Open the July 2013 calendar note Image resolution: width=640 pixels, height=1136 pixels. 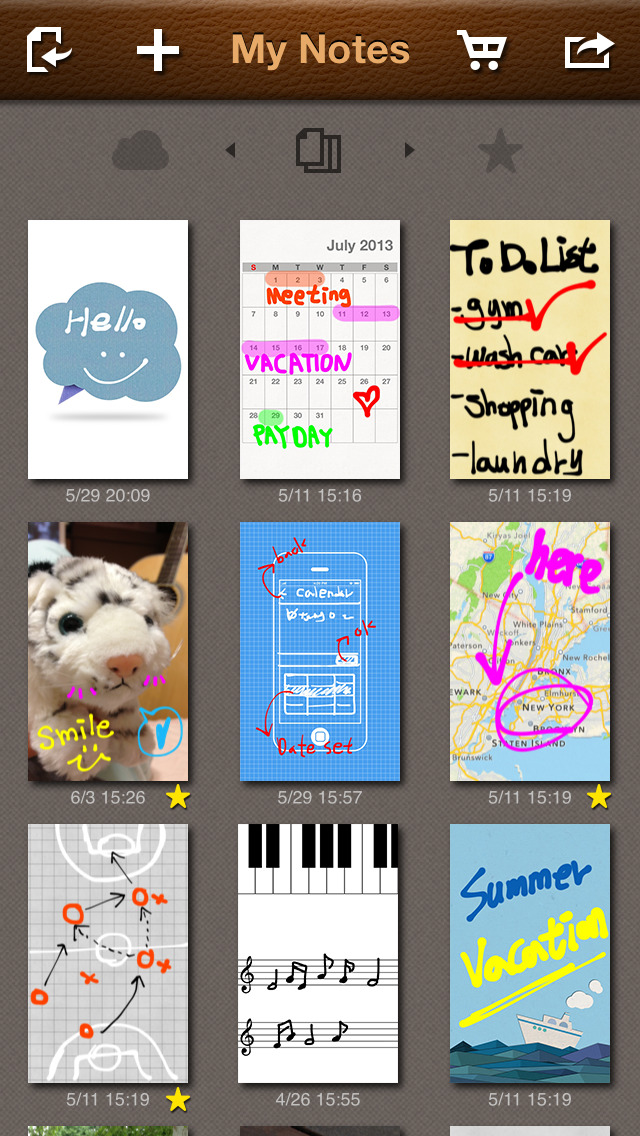320,349
